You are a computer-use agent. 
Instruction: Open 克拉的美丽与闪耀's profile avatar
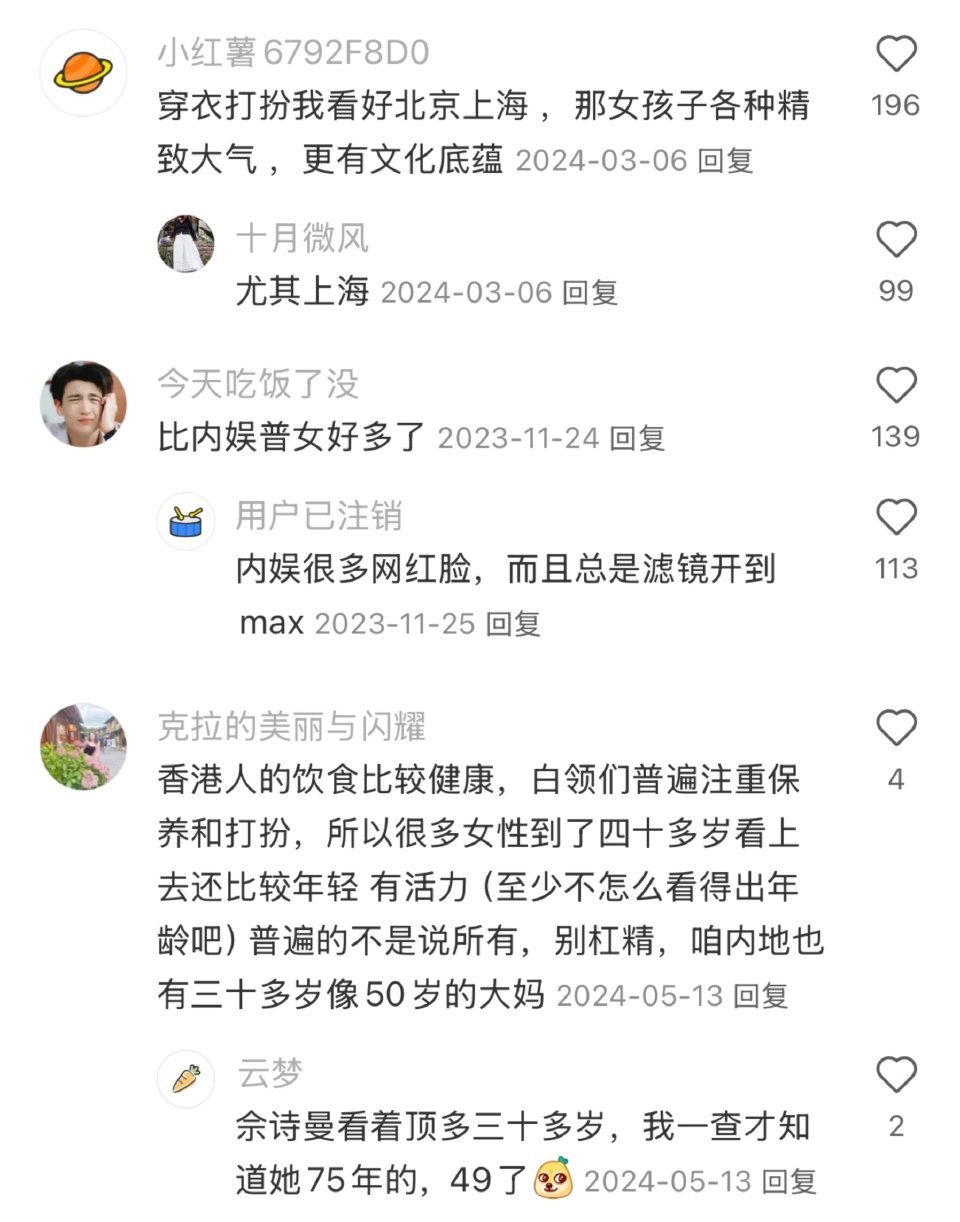pyautogui.click(x=84, y=745)
